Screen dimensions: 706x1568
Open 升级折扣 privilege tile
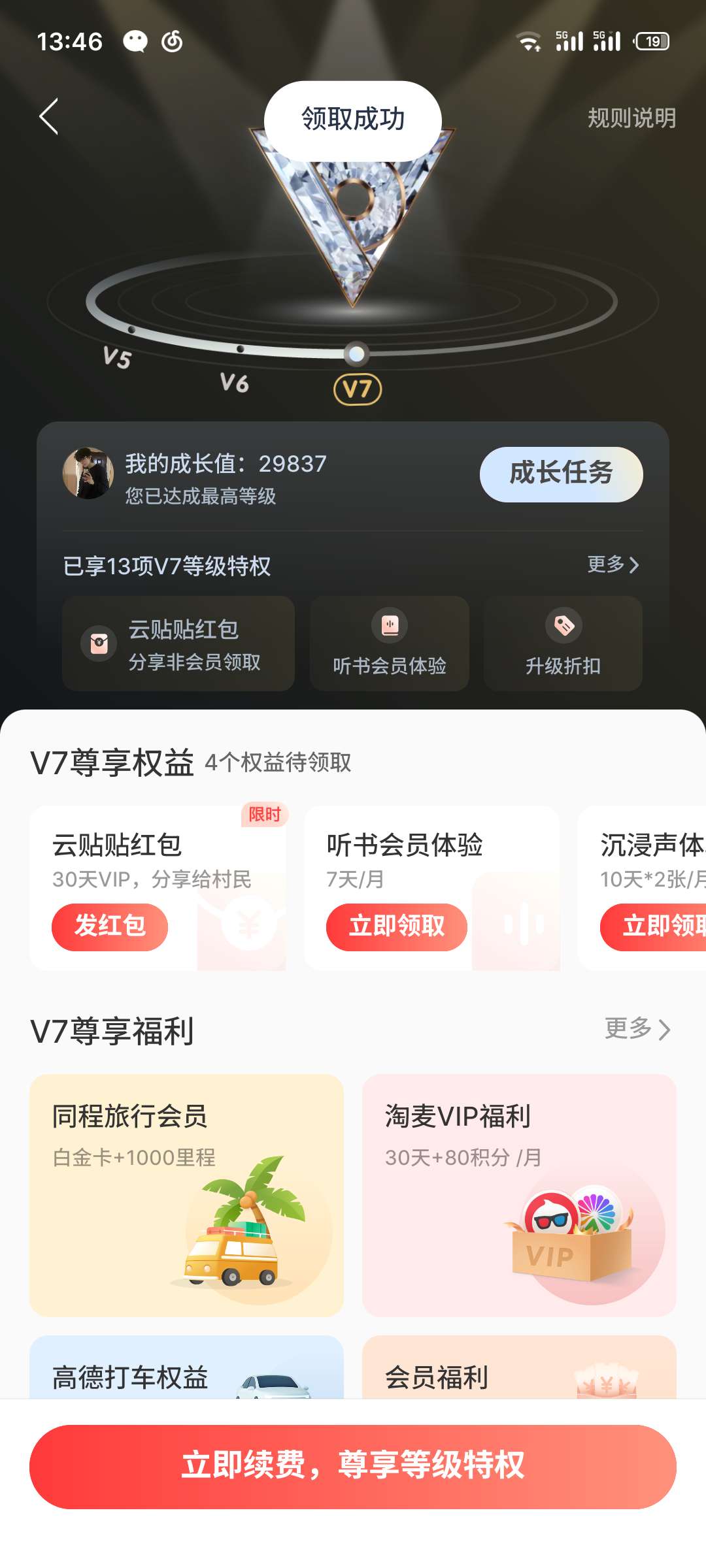pyautogui.click(x=563, y=644)
